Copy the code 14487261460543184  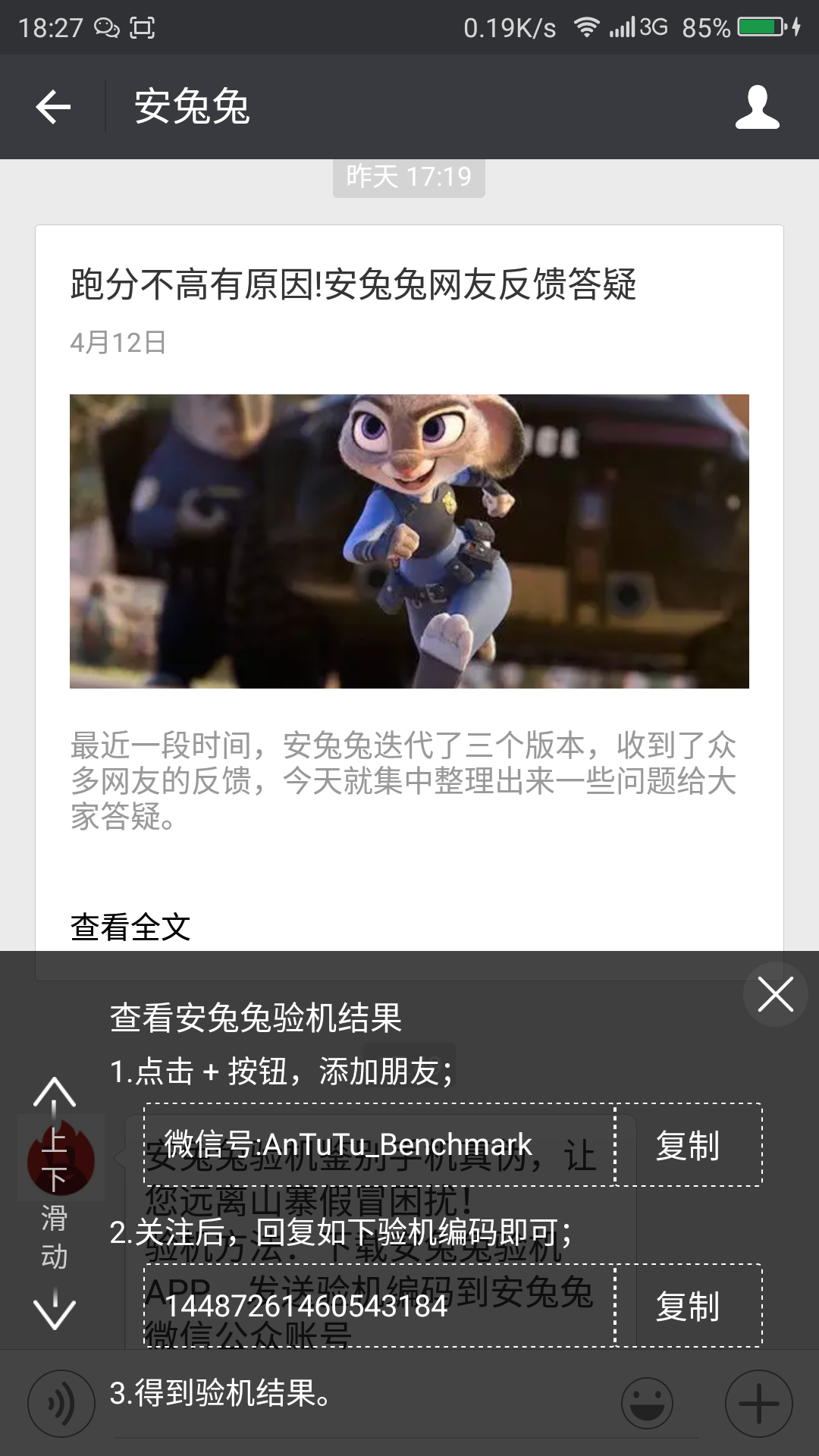[x=688, y=1306]
